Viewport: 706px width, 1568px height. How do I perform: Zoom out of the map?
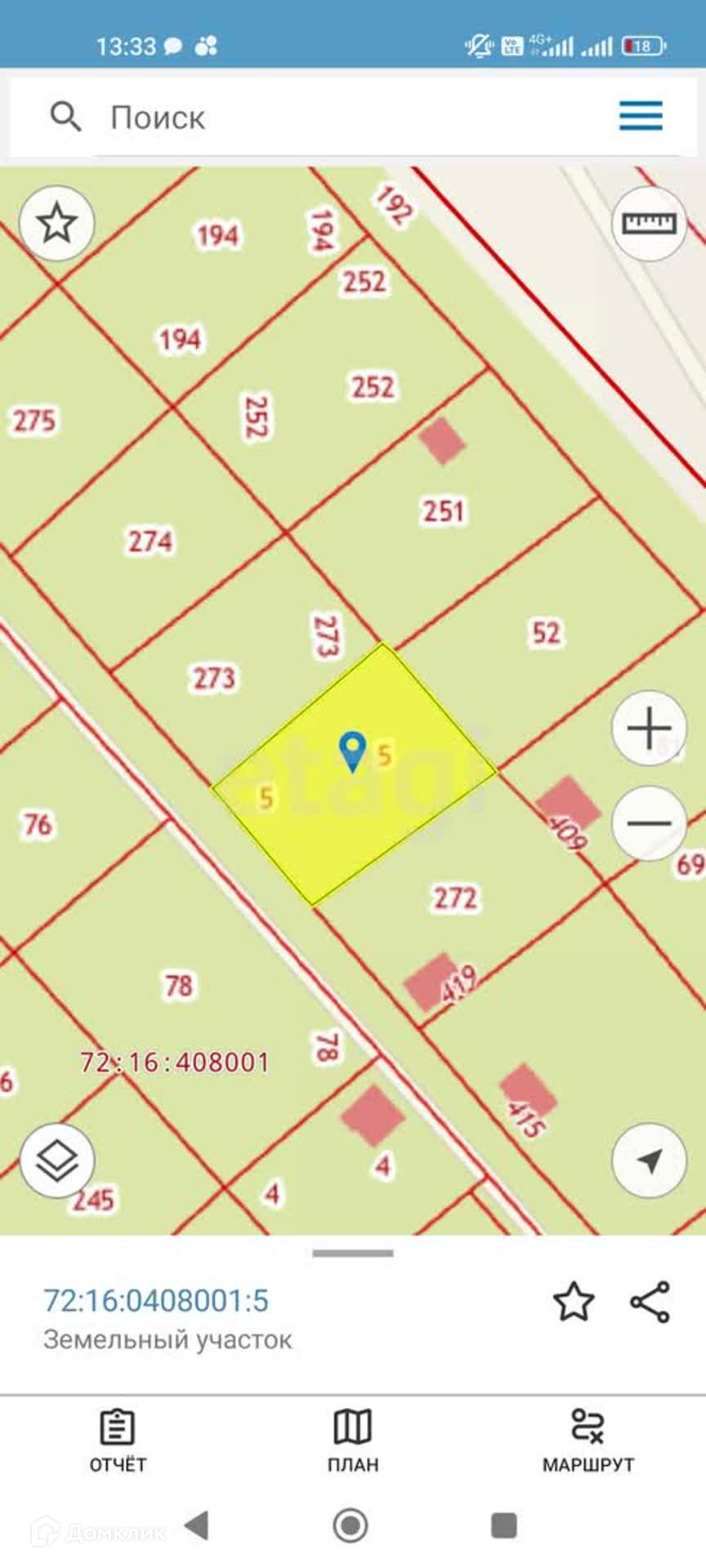click(649, 822)
